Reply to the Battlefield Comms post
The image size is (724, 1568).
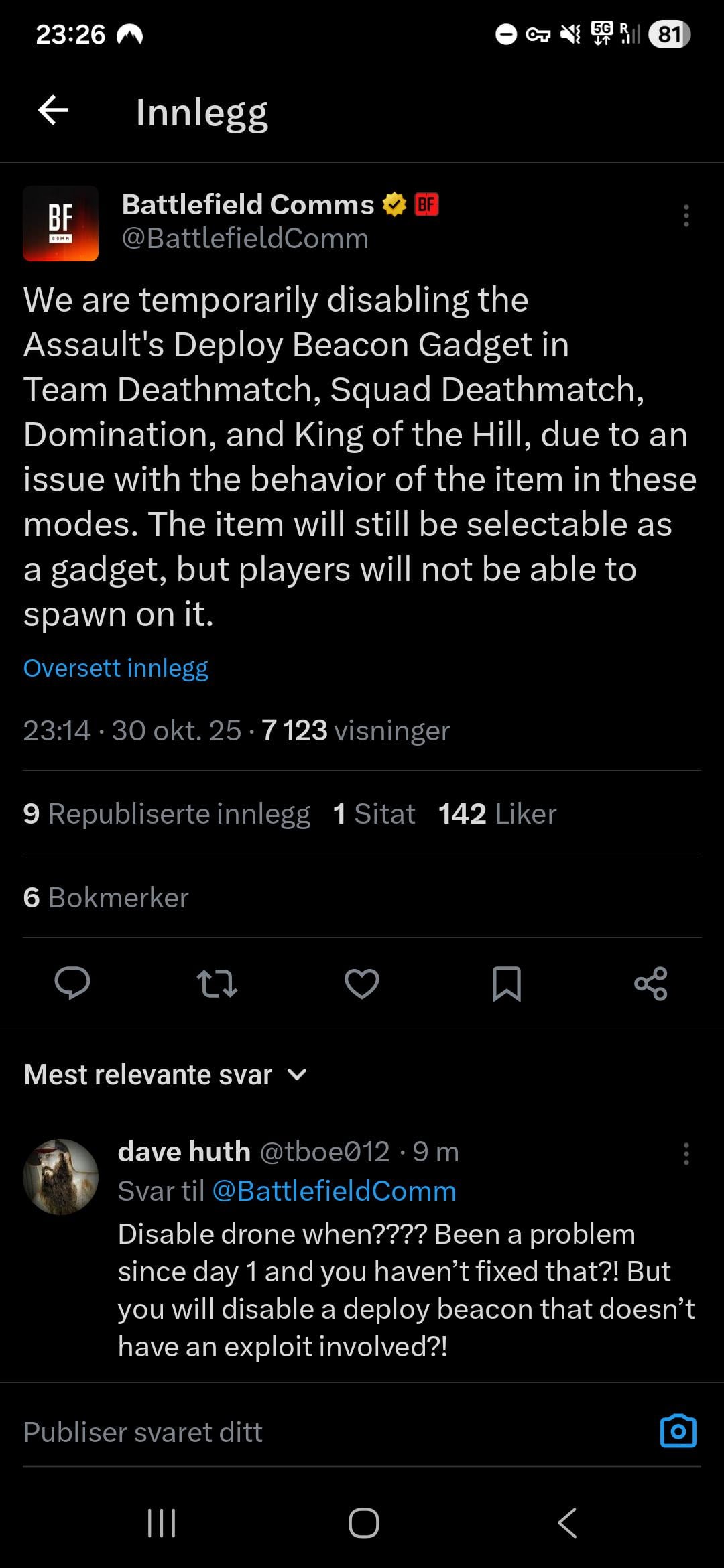click(x=72, y=983)
